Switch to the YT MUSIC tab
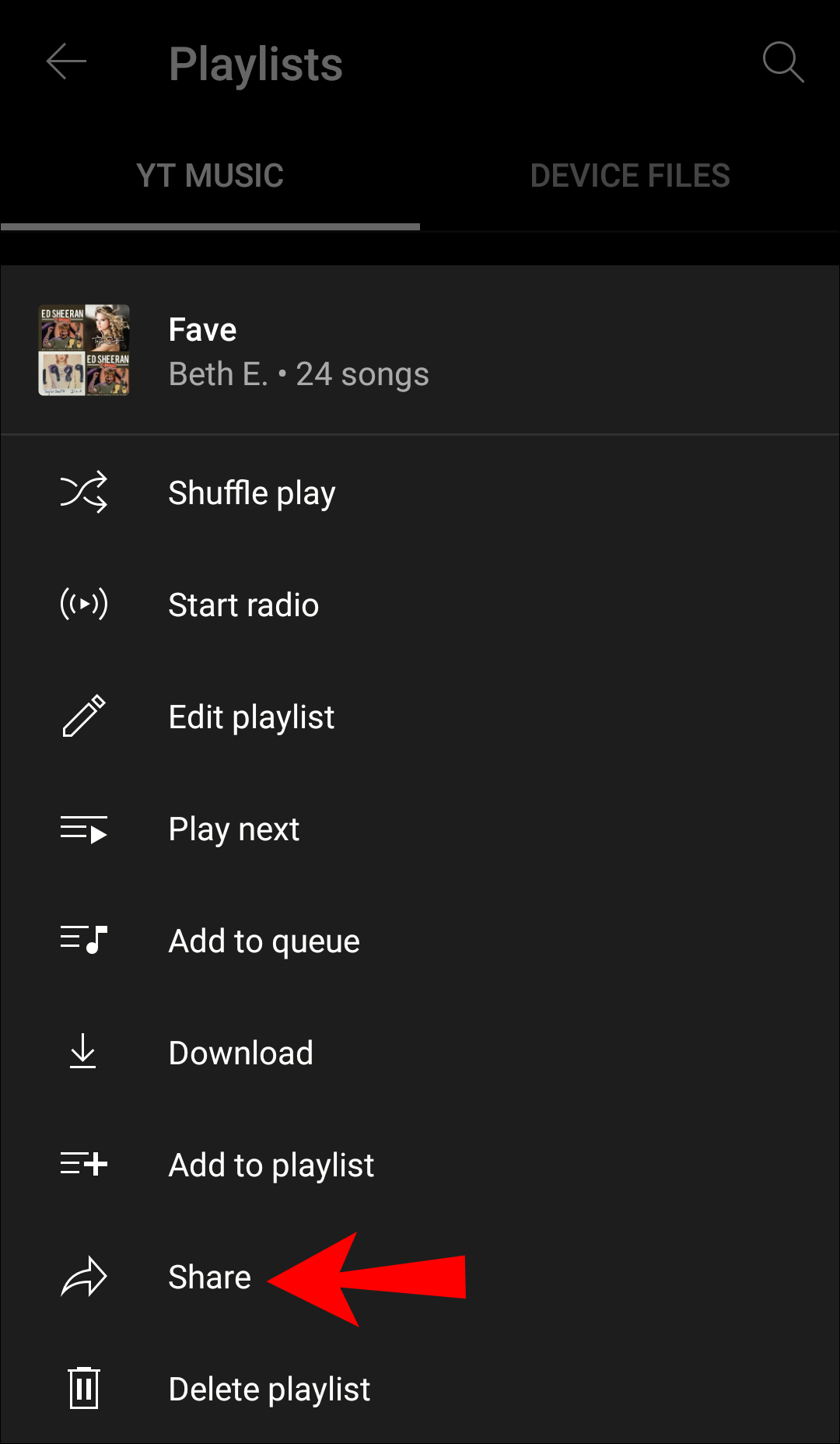 (210, 176)
